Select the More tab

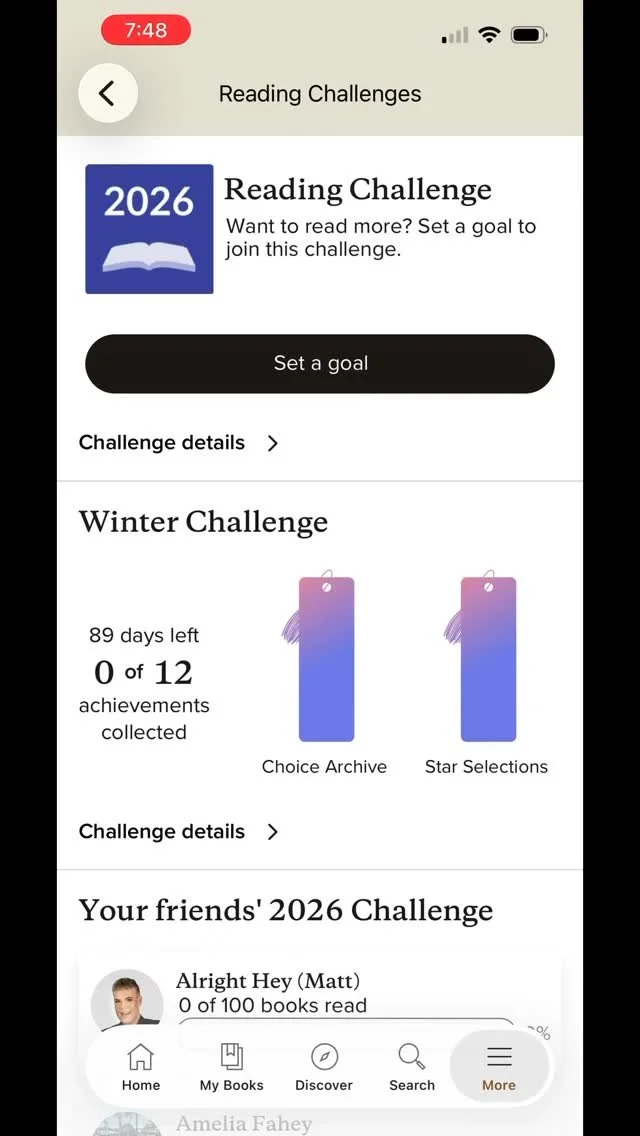point(499,1067)
